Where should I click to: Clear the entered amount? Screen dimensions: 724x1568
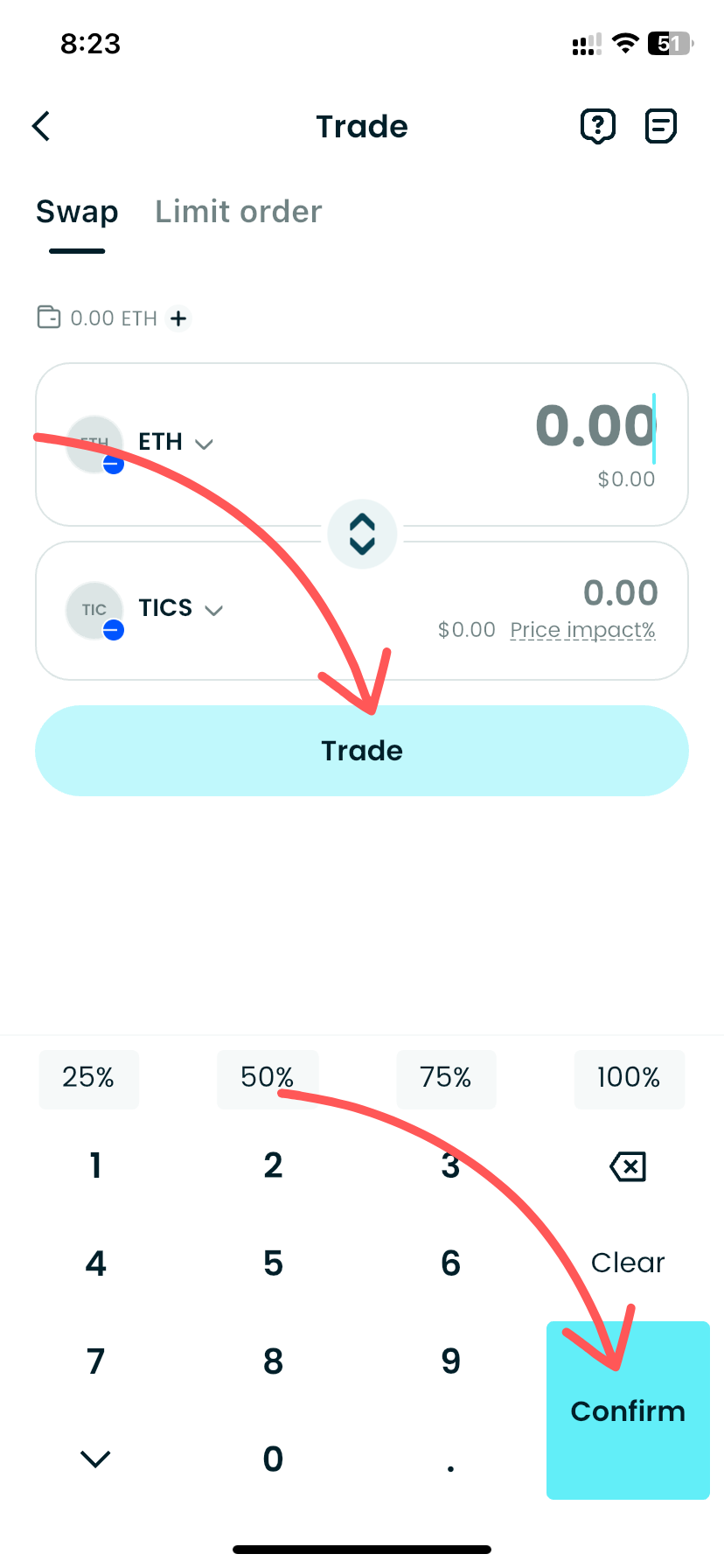click(628, 1263)
